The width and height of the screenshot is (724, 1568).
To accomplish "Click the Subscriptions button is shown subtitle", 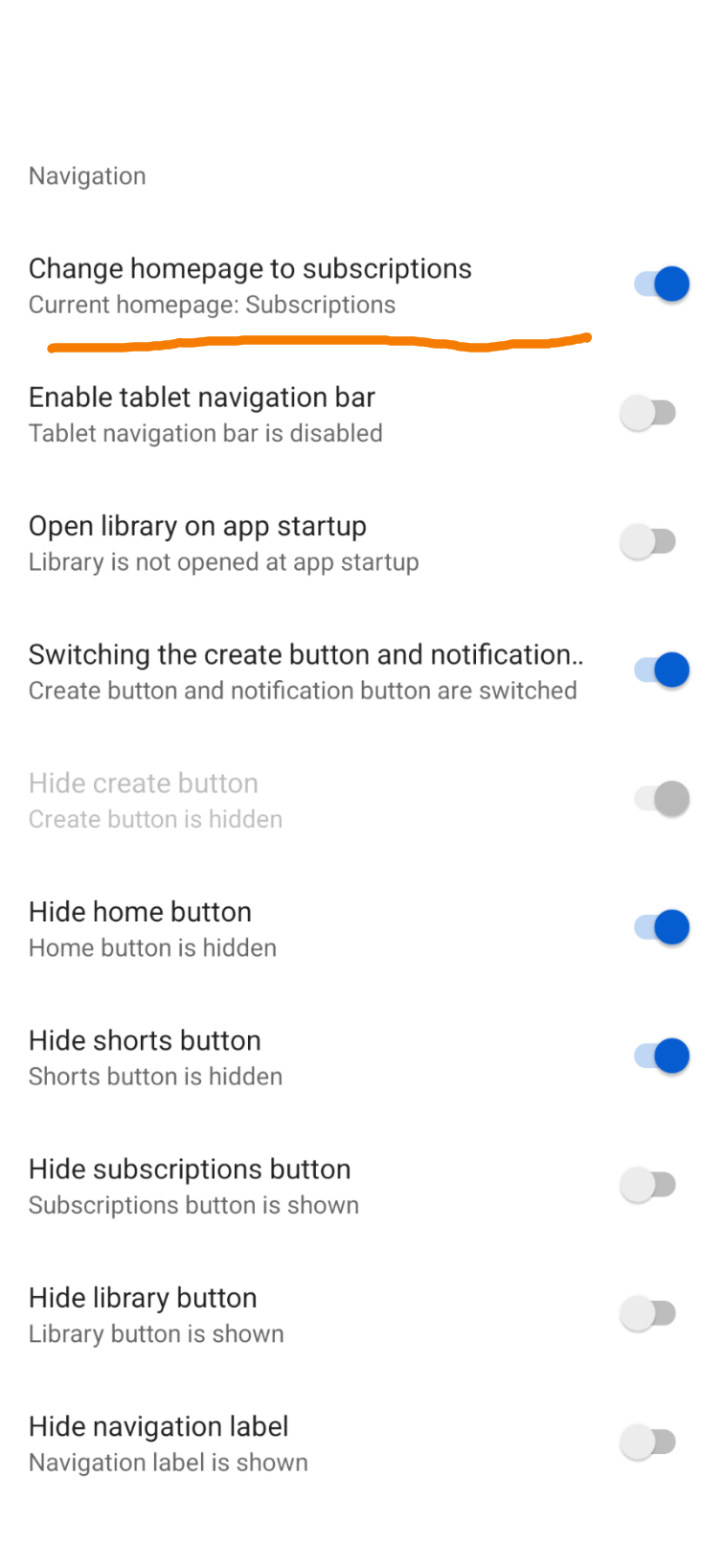I will (193, 1205).
